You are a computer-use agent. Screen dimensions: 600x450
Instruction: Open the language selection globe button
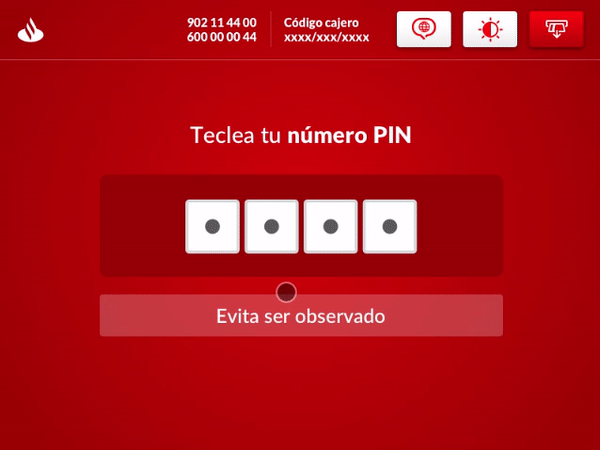424,30
